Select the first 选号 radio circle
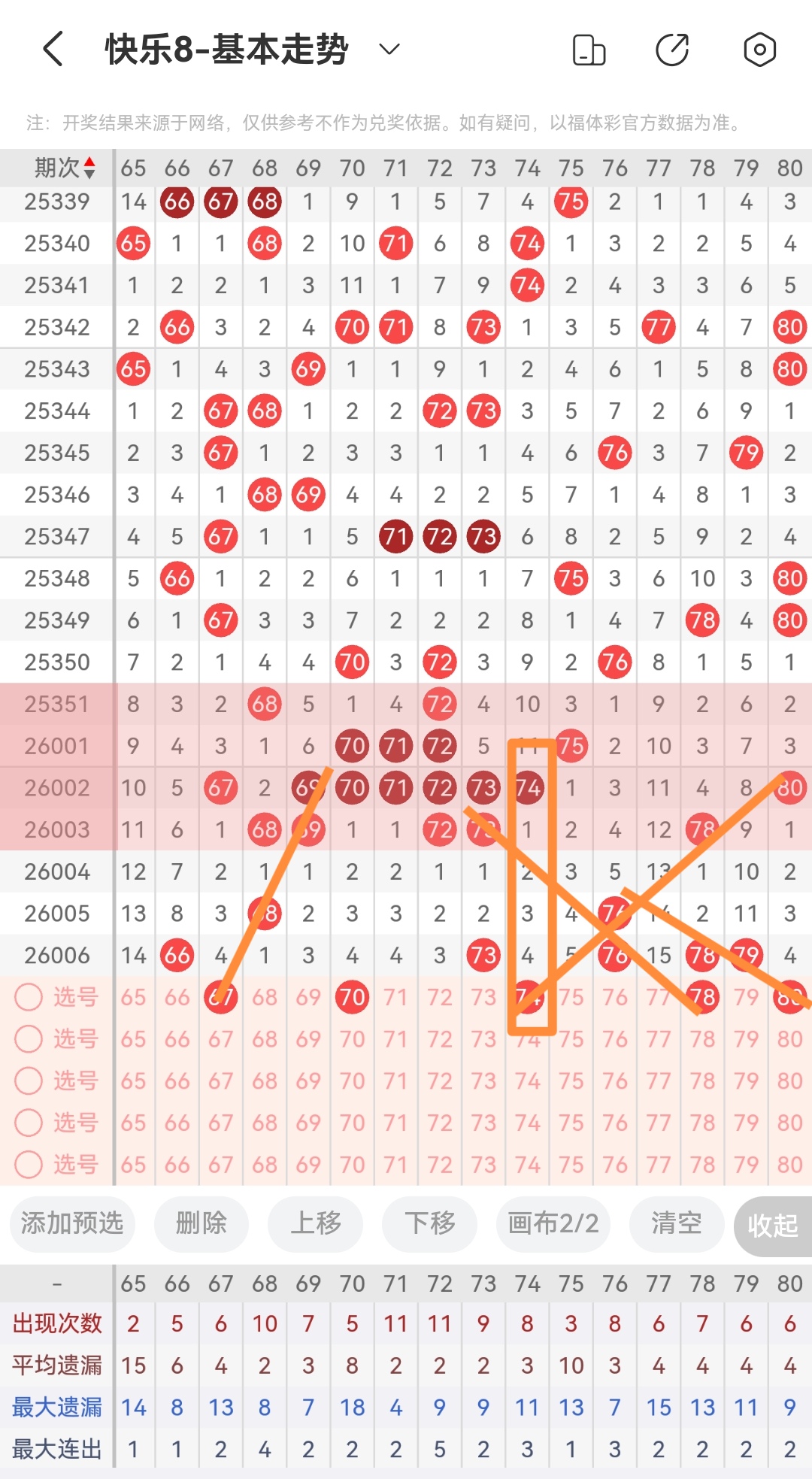 (x=29, y=998)
